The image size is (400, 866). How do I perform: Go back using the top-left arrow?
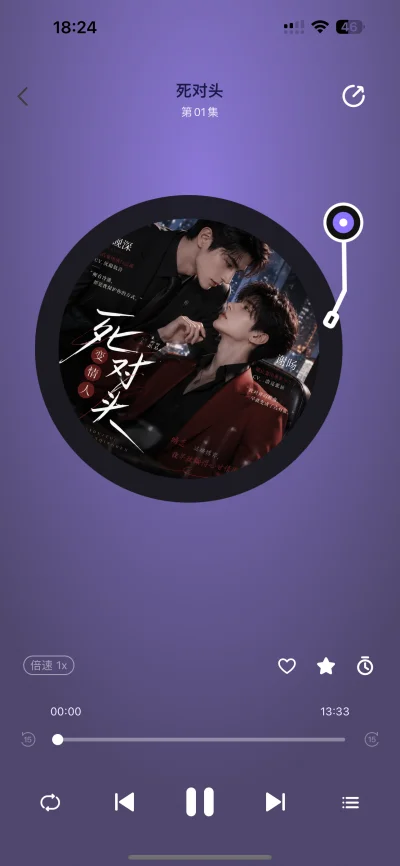coord(23,97)
